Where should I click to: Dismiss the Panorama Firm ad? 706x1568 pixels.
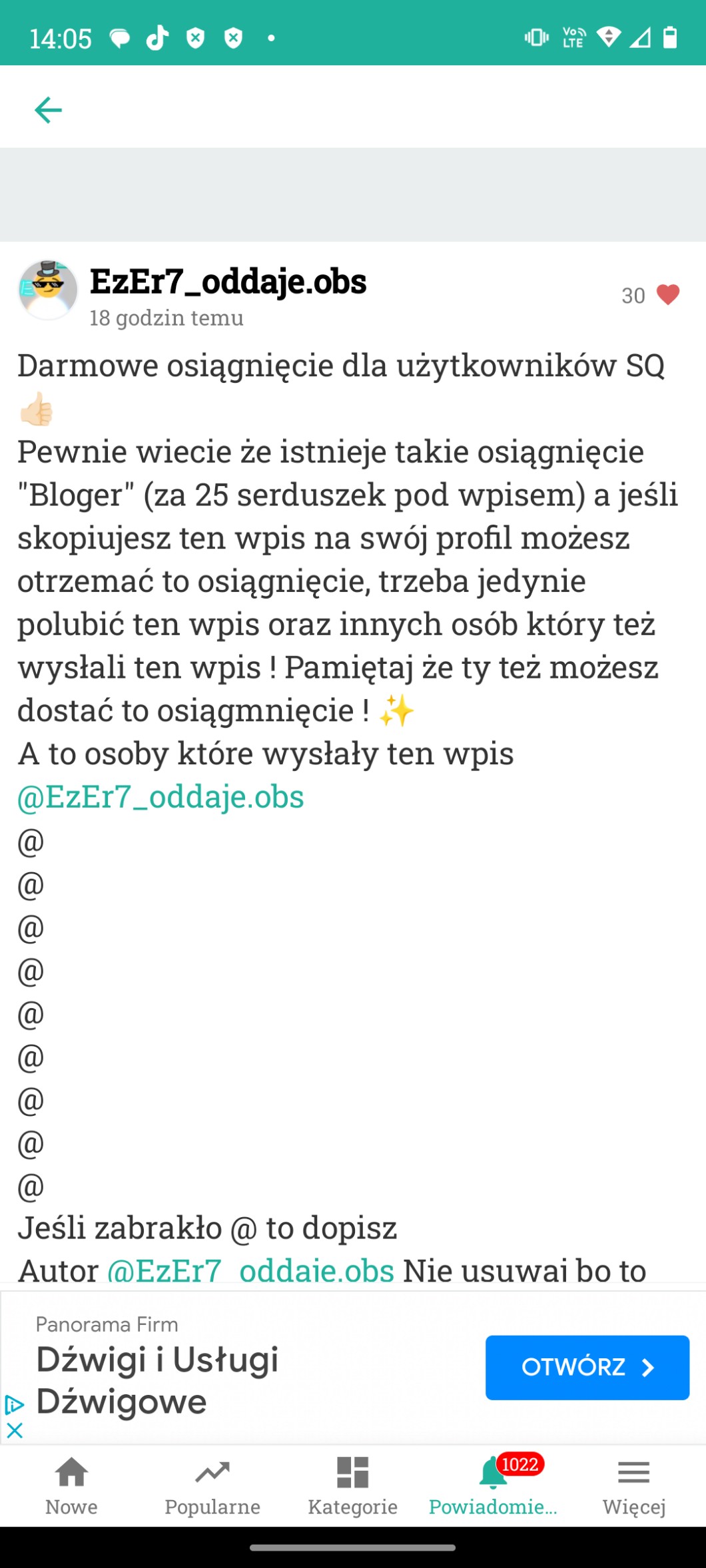[15, 1430]
